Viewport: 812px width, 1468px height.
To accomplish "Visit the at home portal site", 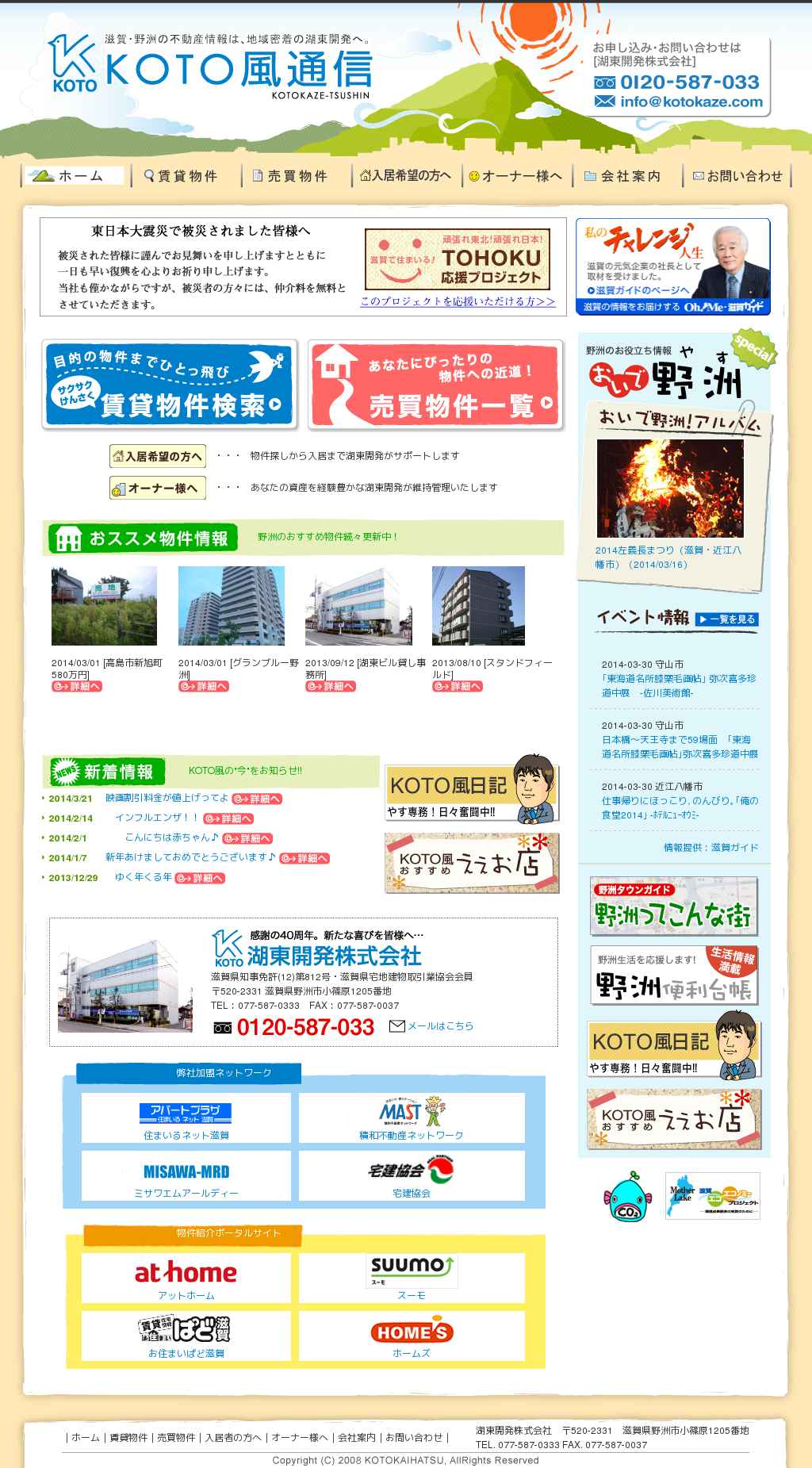I will (x=186, y=1278).
